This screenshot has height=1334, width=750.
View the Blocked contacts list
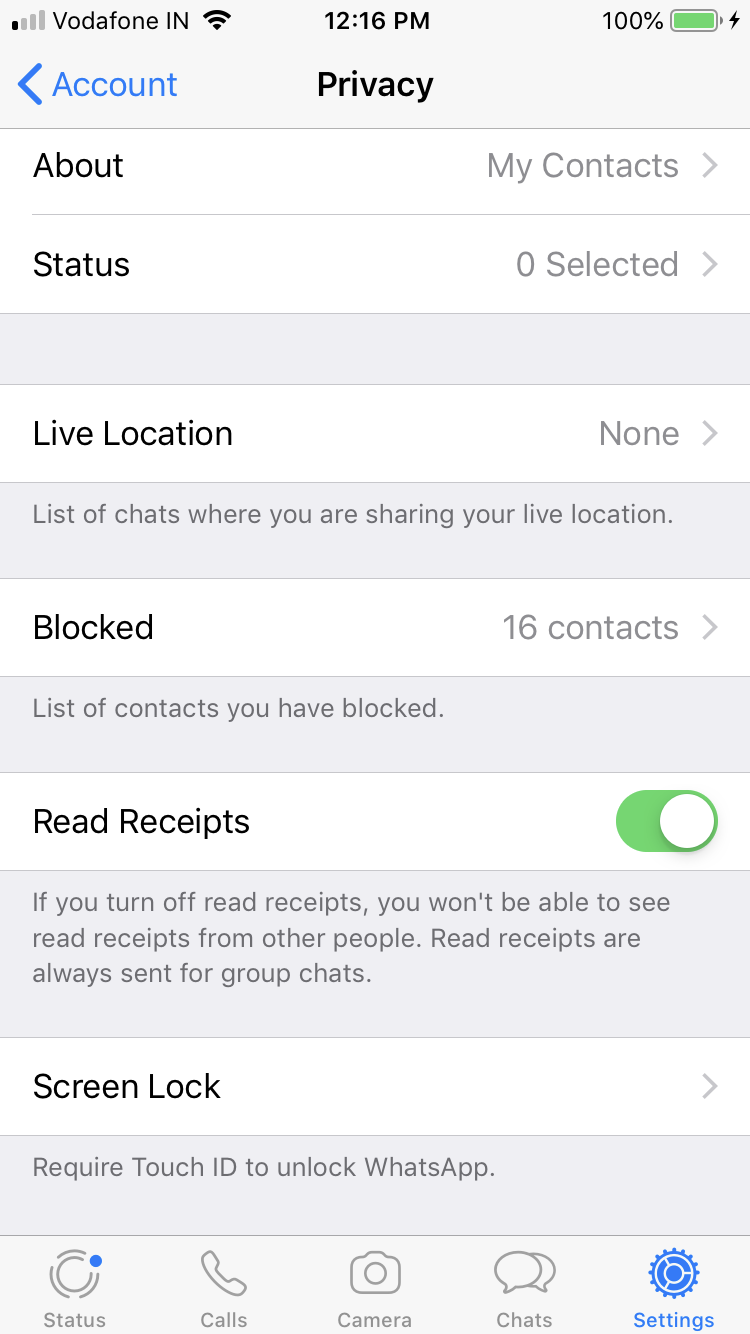tap(375, 628)
